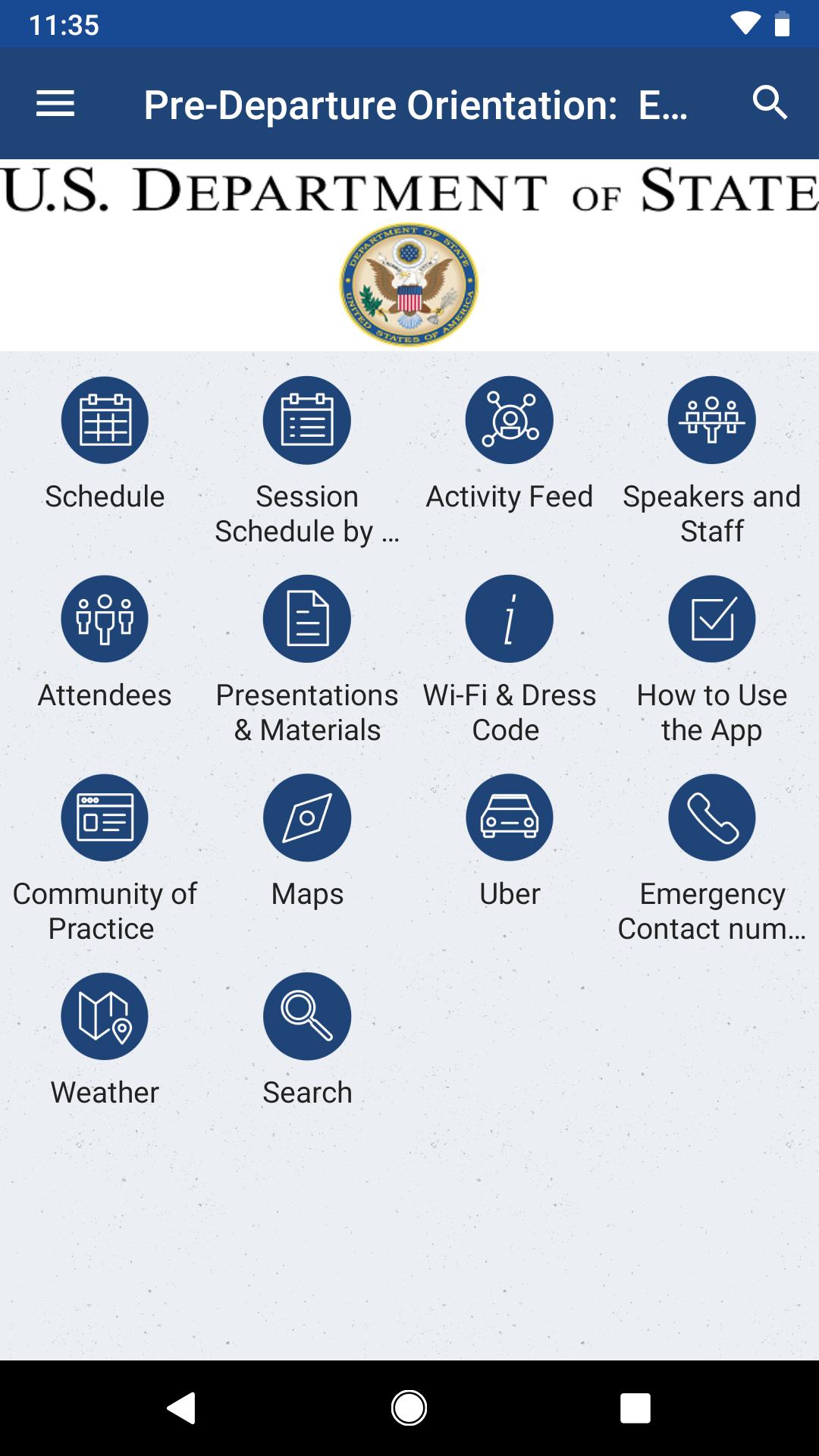Check Wi-Fi & Dress Code info

(x=510, y=619)
